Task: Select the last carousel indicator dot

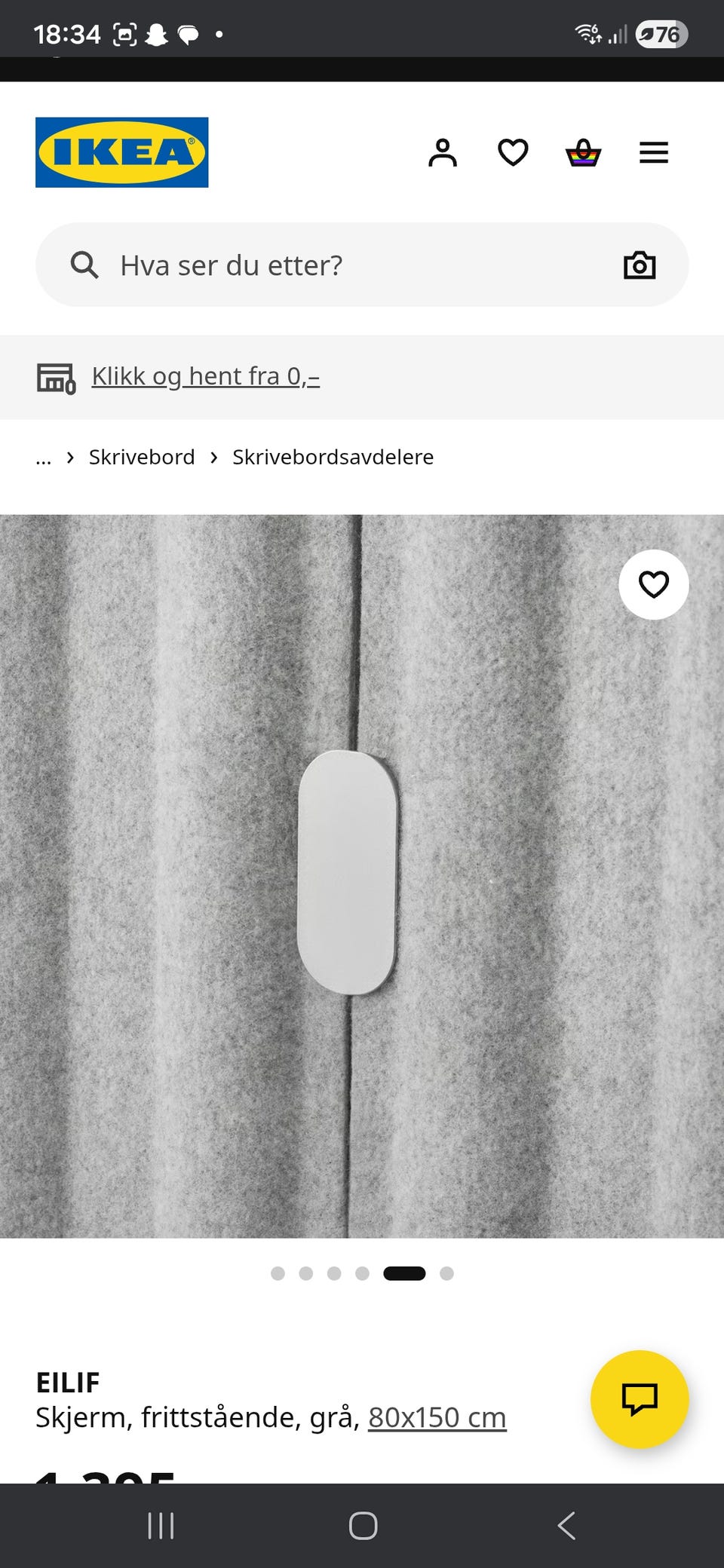Action: tap(446, 1272)
